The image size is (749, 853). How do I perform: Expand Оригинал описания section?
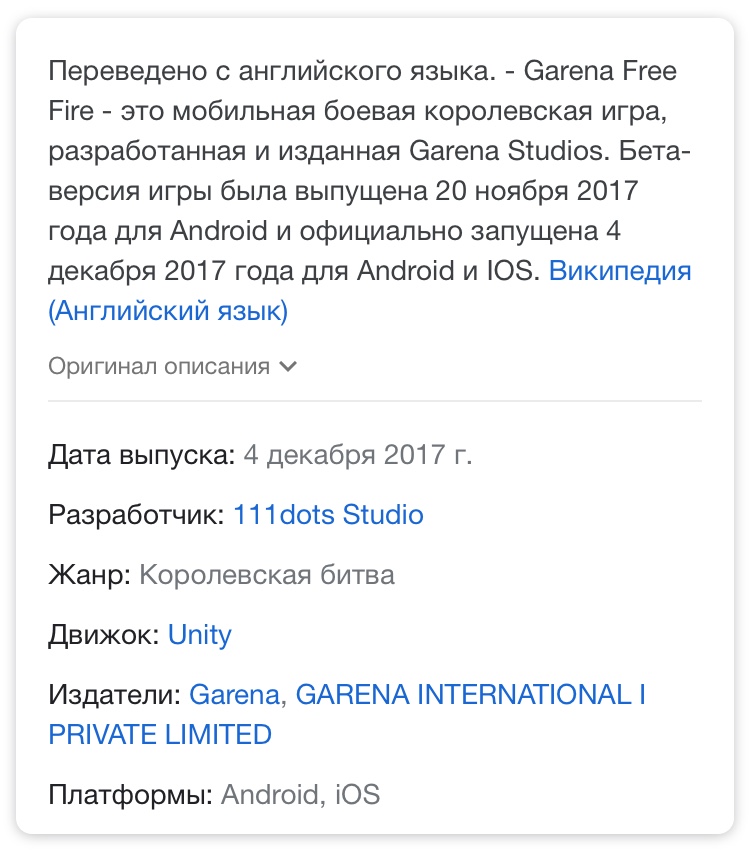[x=172, y=366]
